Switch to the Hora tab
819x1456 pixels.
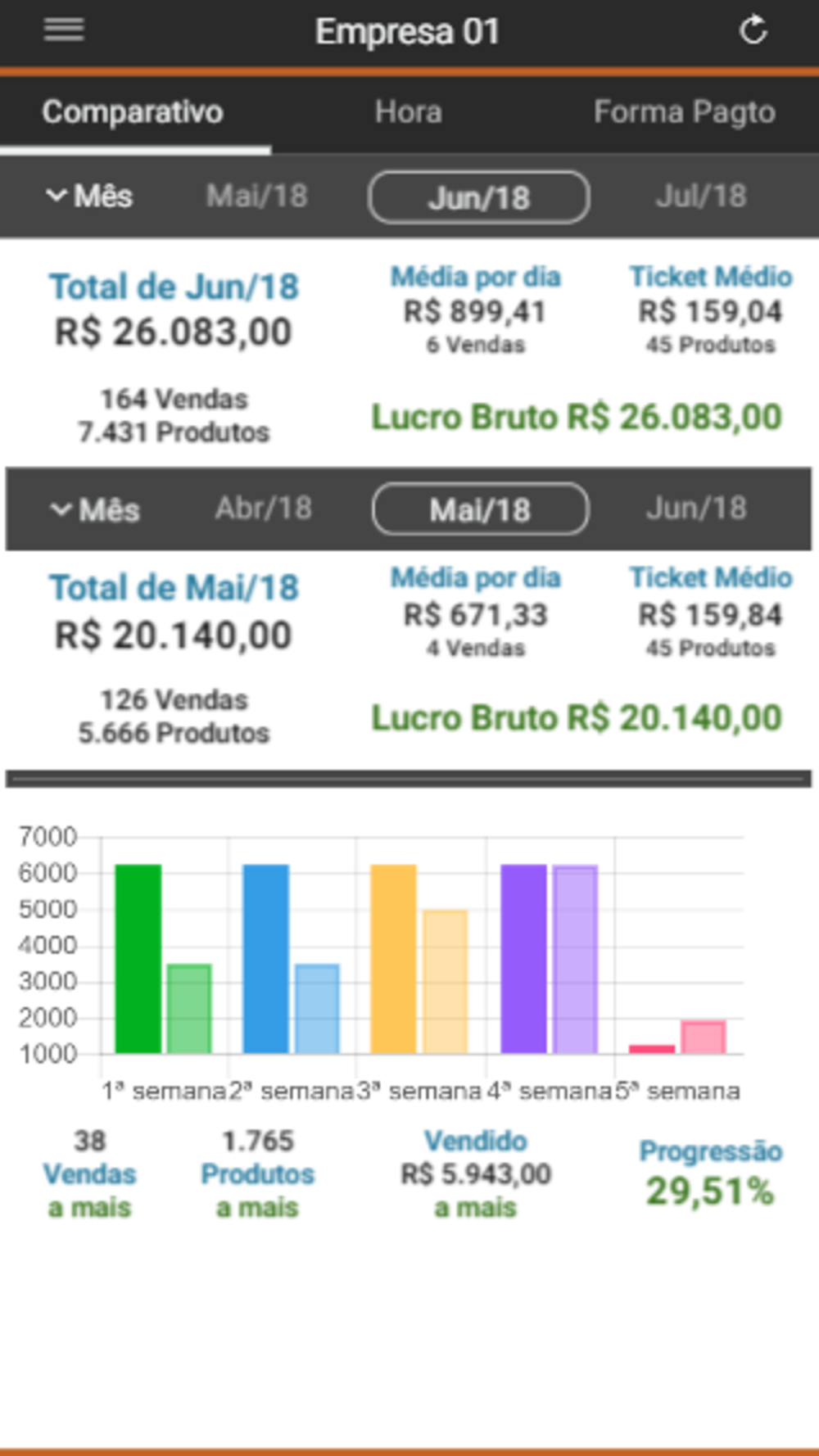[x=408, y=112]
